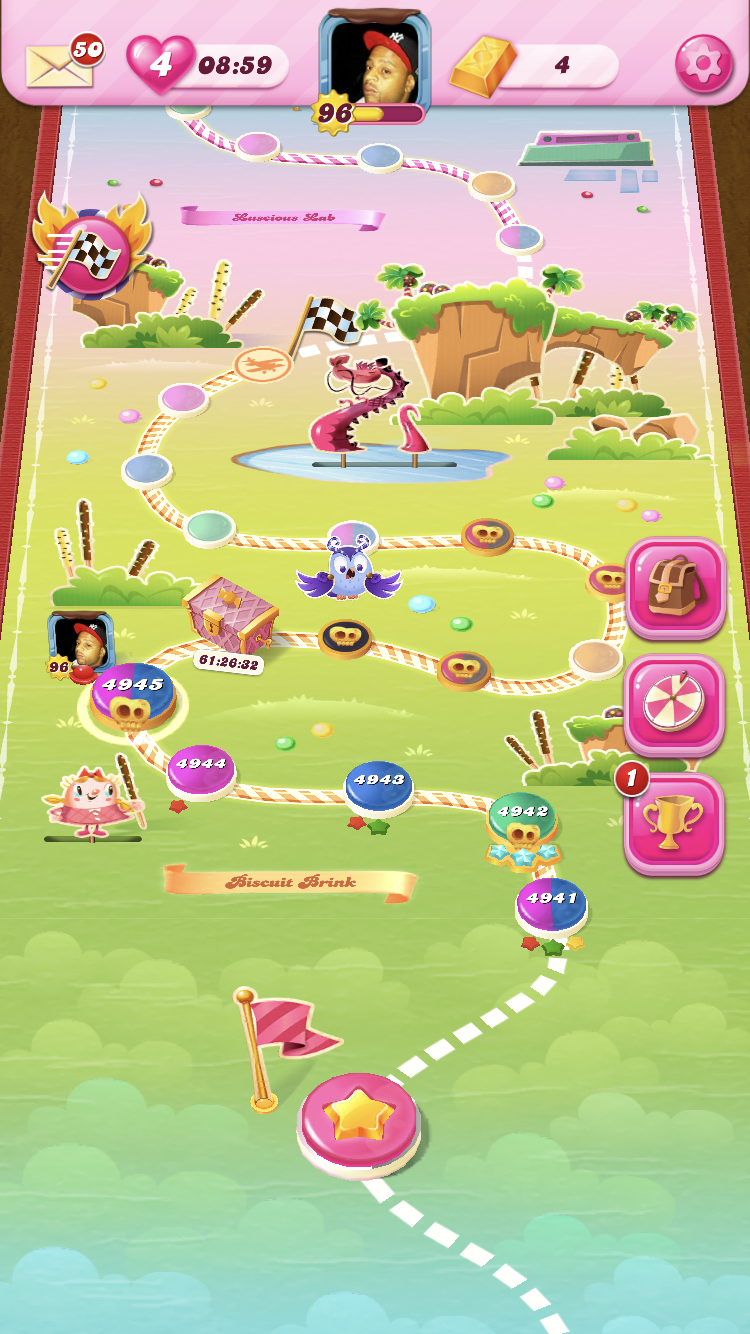
Task: Open the backpack inventory button
Action: 675,587
